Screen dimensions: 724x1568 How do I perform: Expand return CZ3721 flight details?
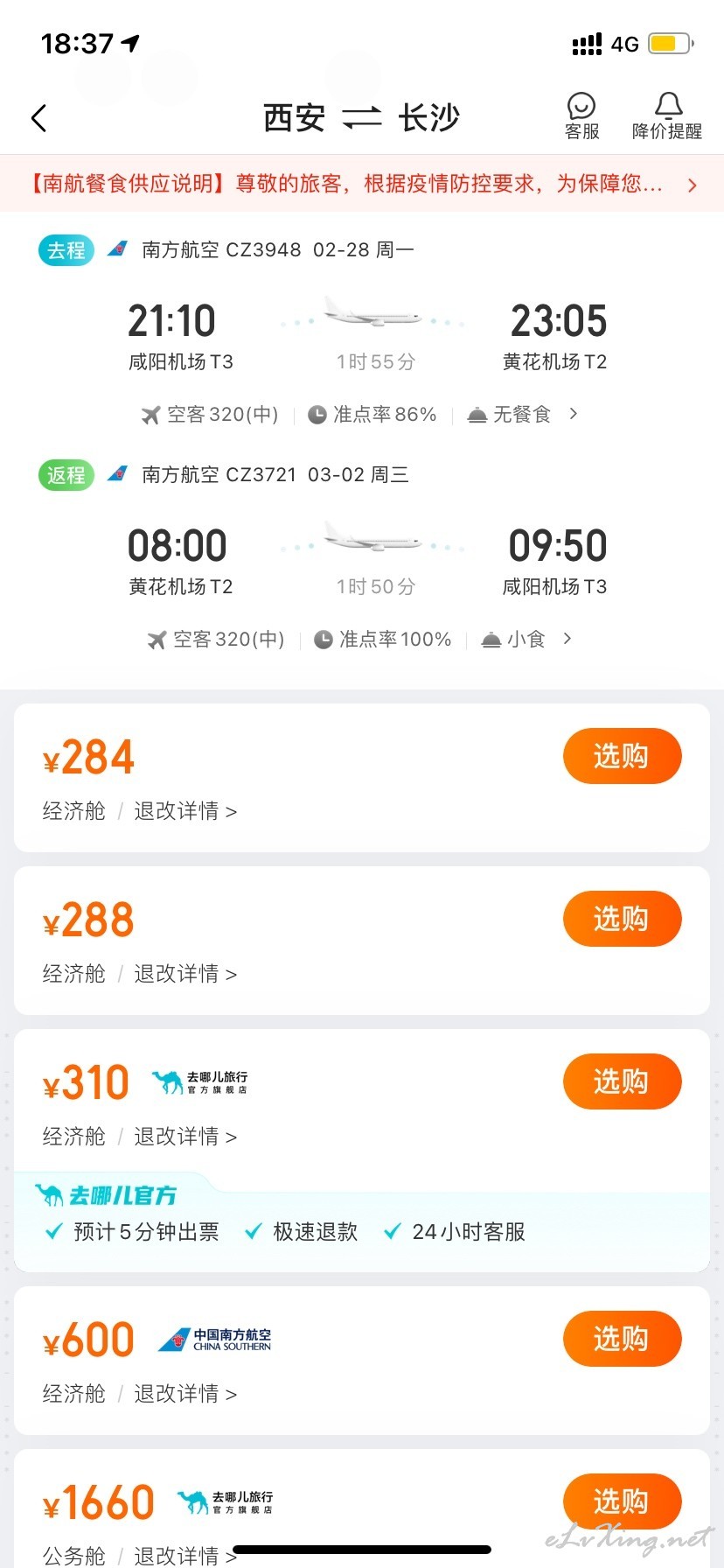coord(567,639)
